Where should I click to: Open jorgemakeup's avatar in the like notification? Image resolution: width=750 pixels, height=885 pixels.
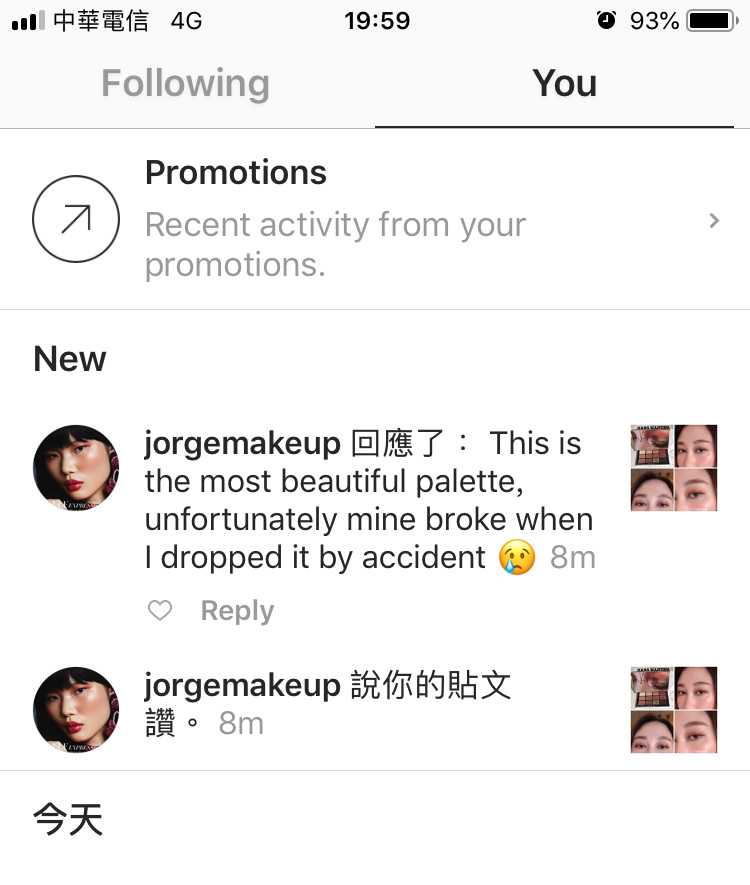pos(76,709)
